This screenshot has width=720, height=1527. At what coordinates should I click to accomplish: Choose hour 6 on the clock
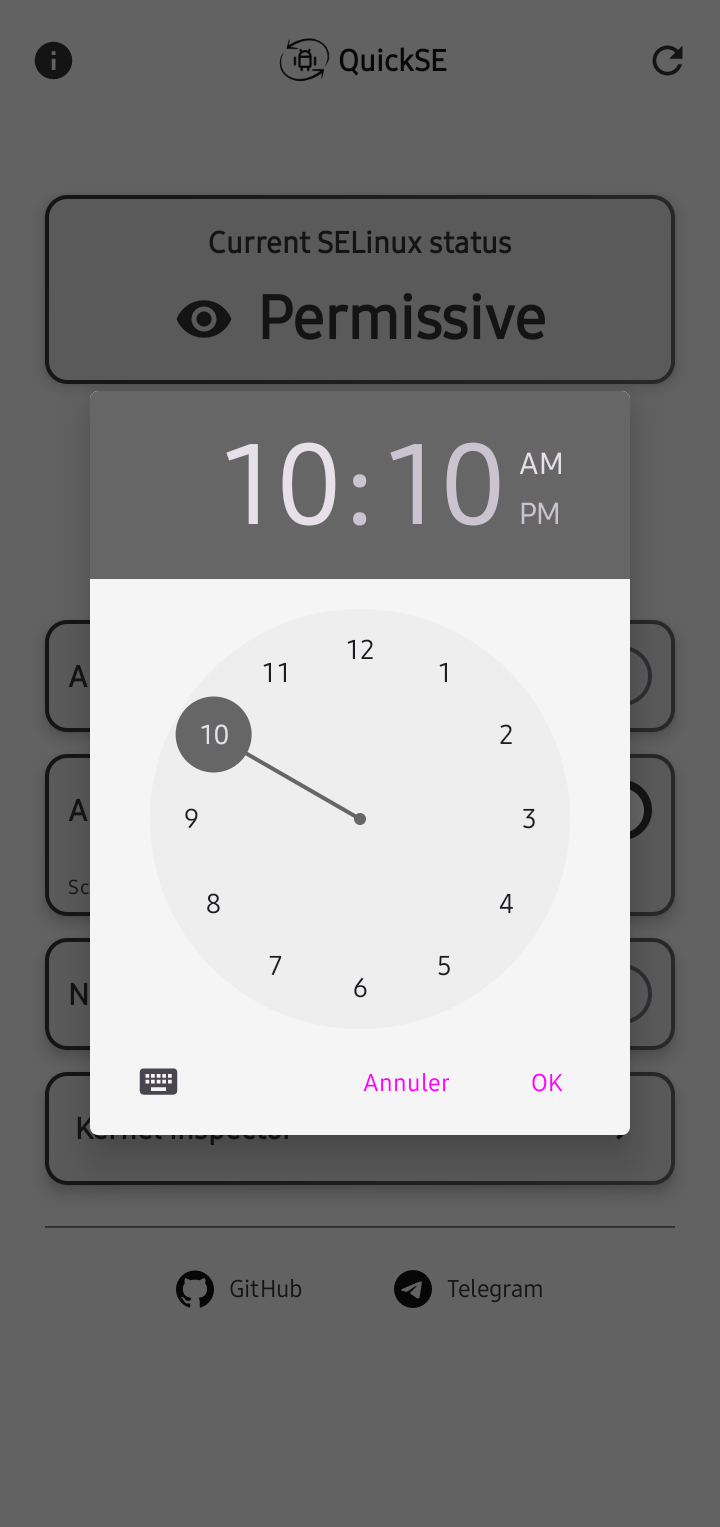point(360,989)
